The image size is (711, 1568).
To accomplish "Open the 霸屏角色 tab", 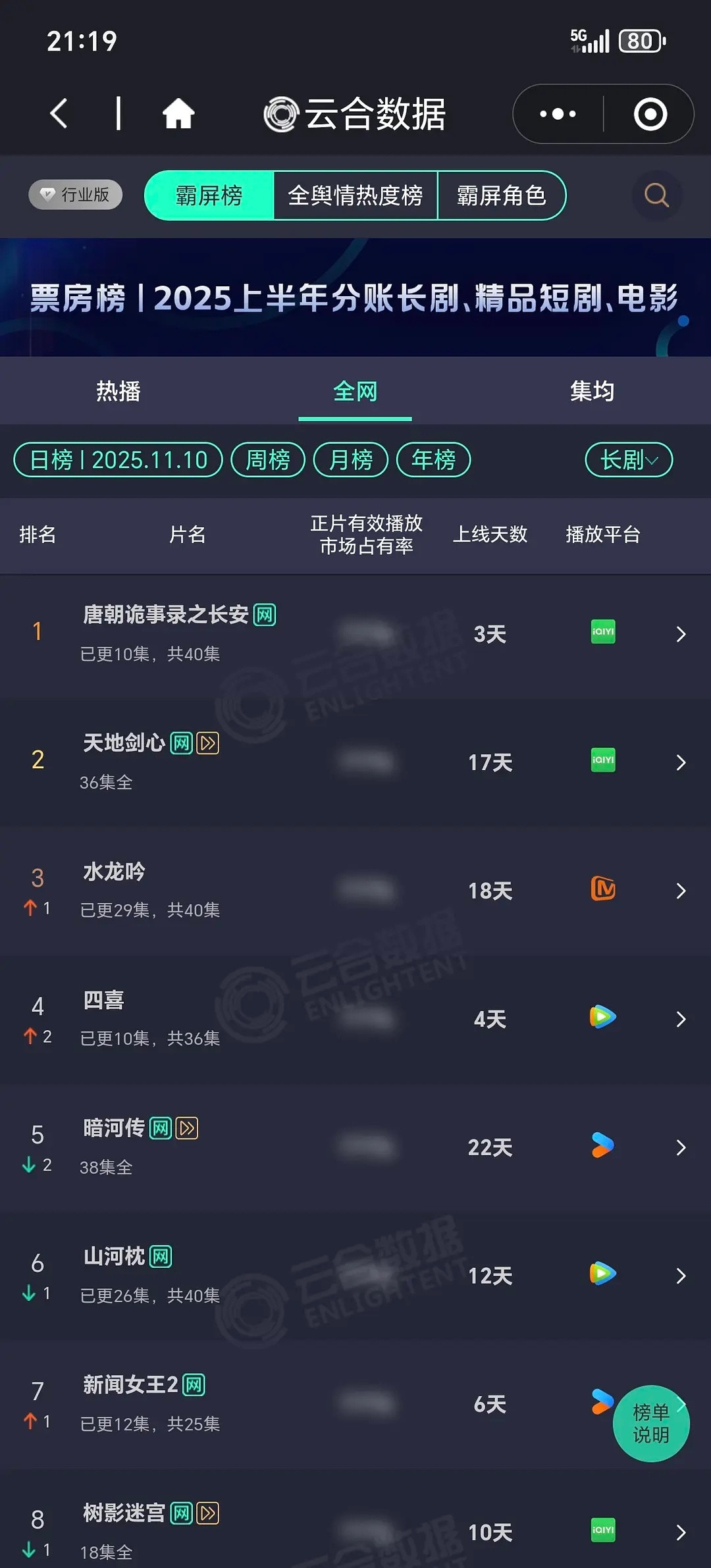I will 502,196.
